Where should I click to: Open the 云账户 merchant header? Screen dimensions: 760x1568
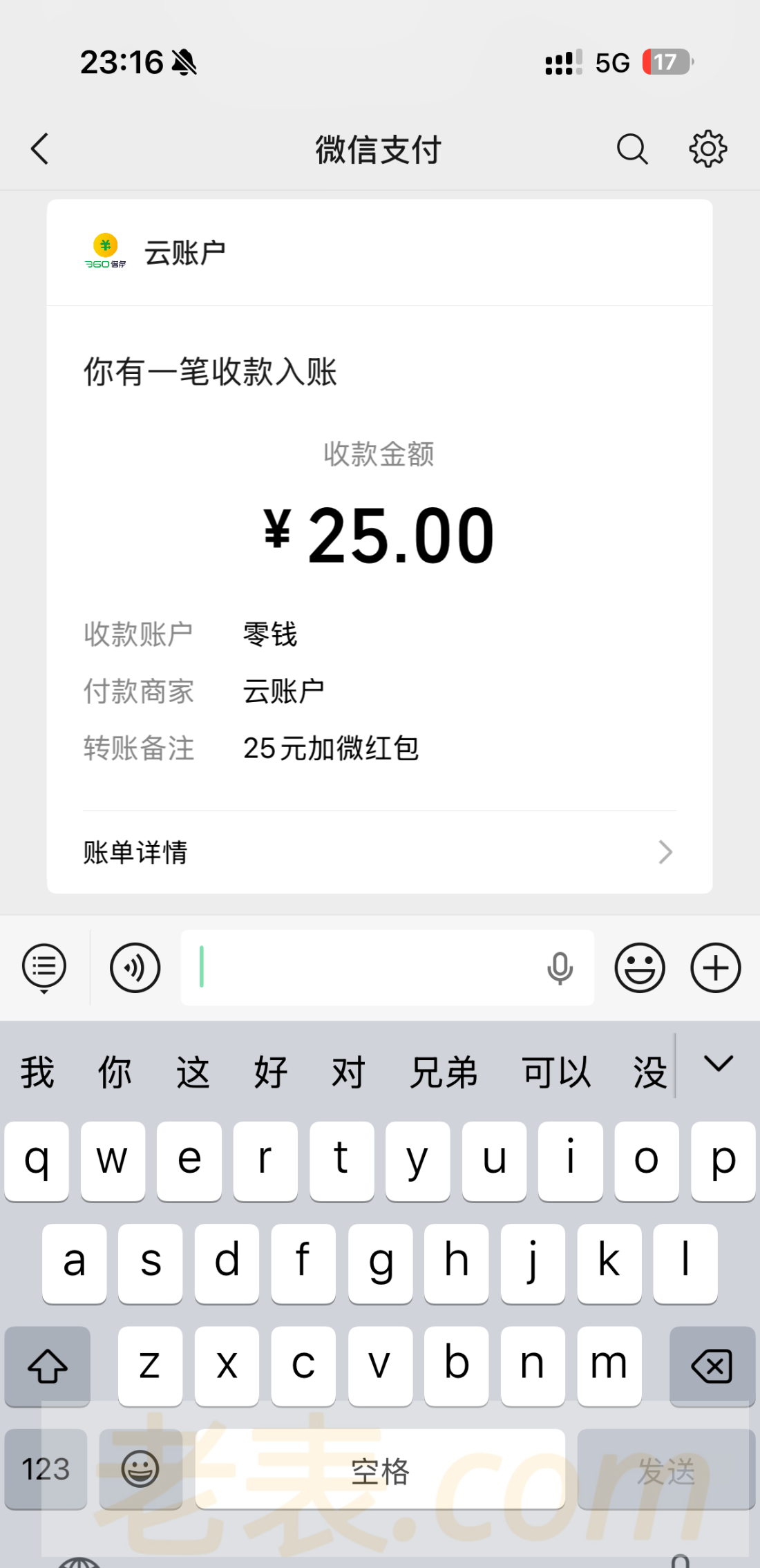[184, 253]
